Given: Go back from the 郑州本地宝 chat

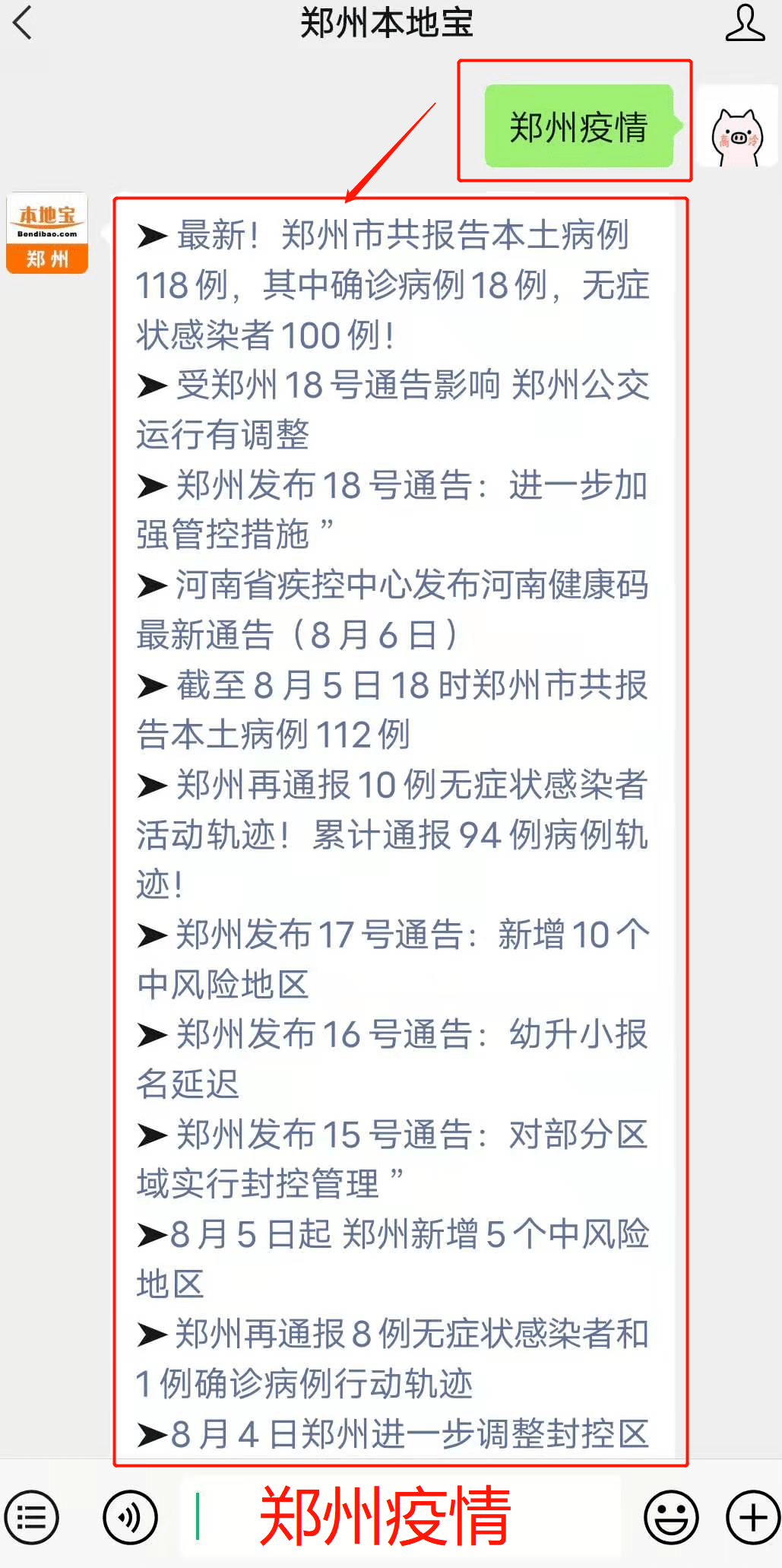Looking at the screenshot, I should (23, 23).
